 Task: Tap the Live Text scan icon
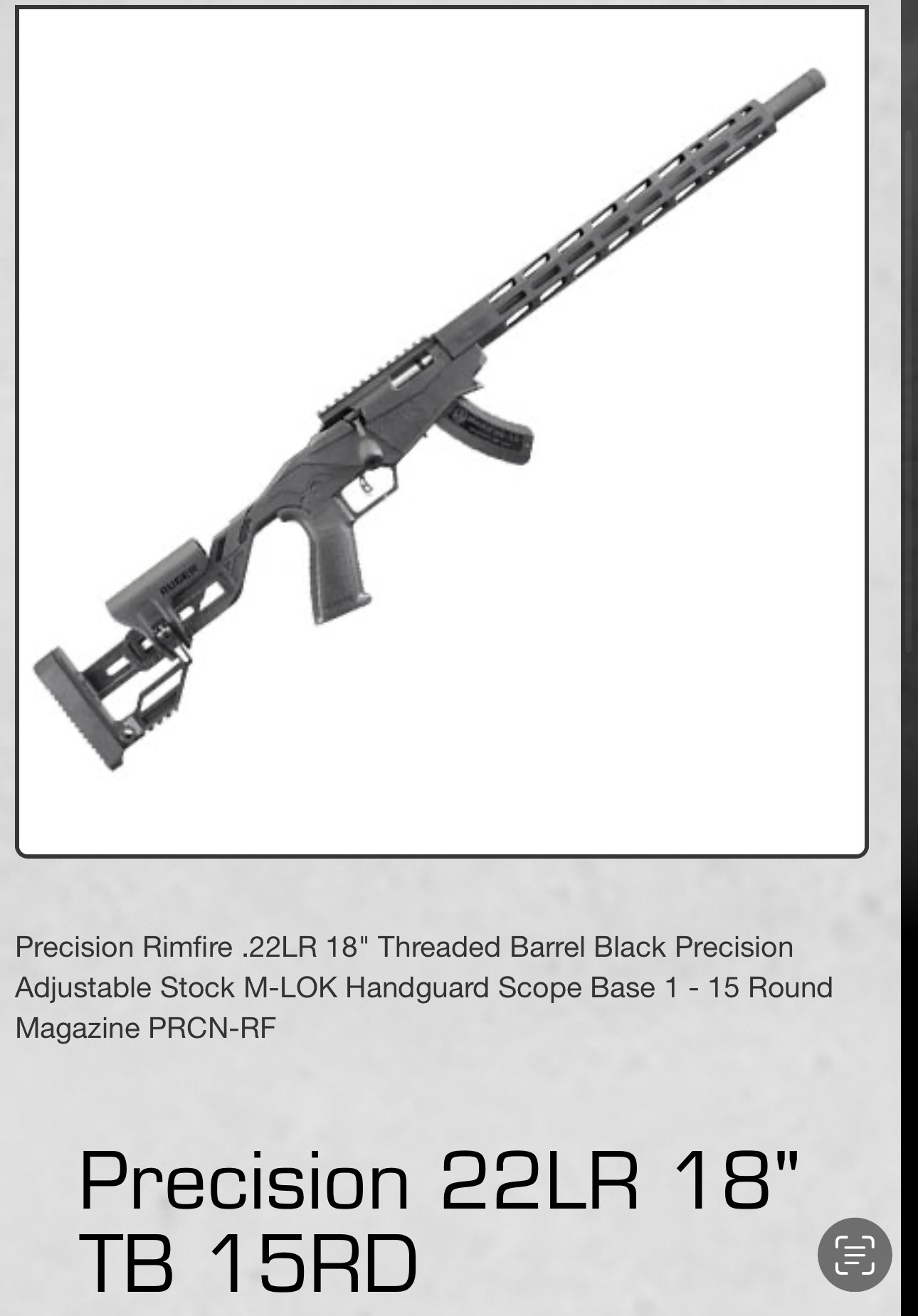click(x=854, y=1255)
